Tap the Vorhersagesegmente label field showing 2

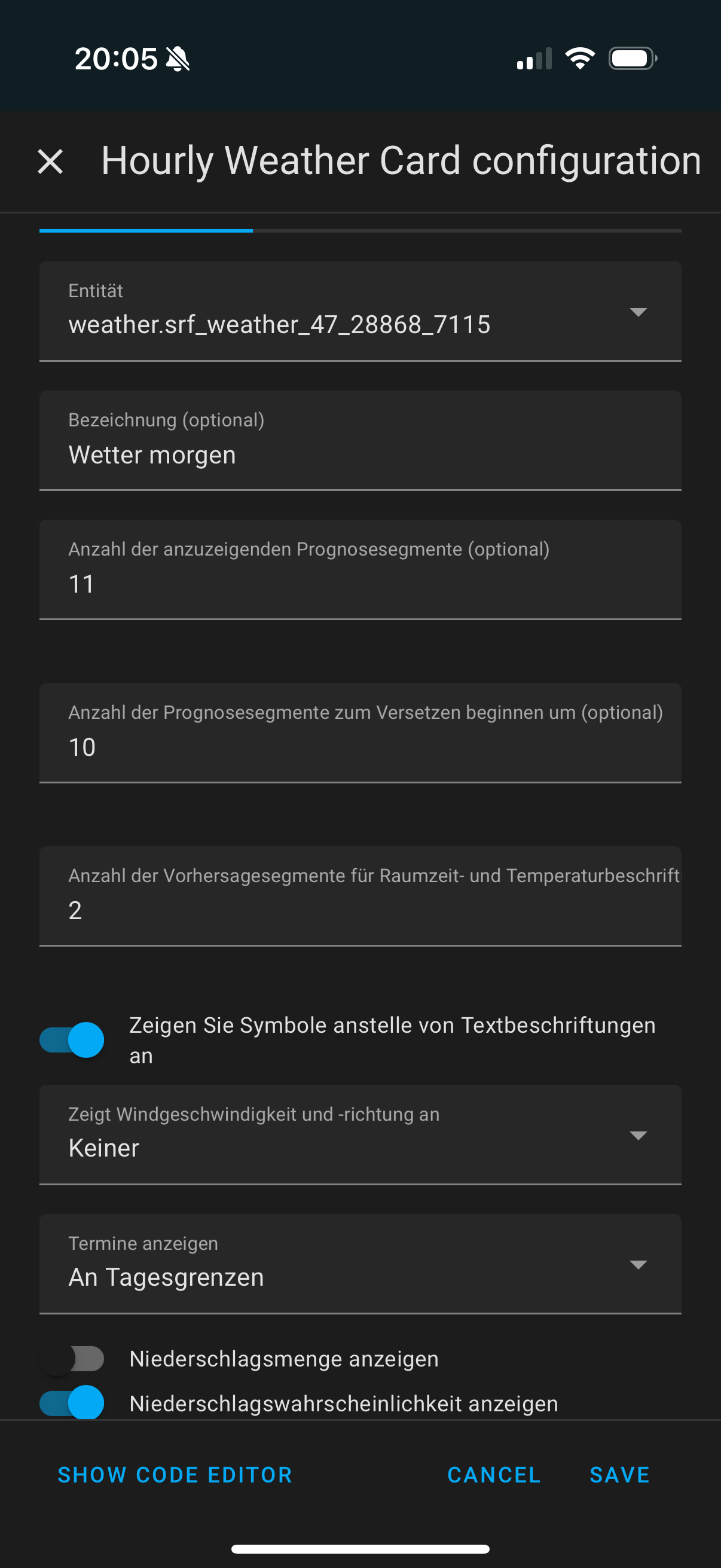[359, 910]
